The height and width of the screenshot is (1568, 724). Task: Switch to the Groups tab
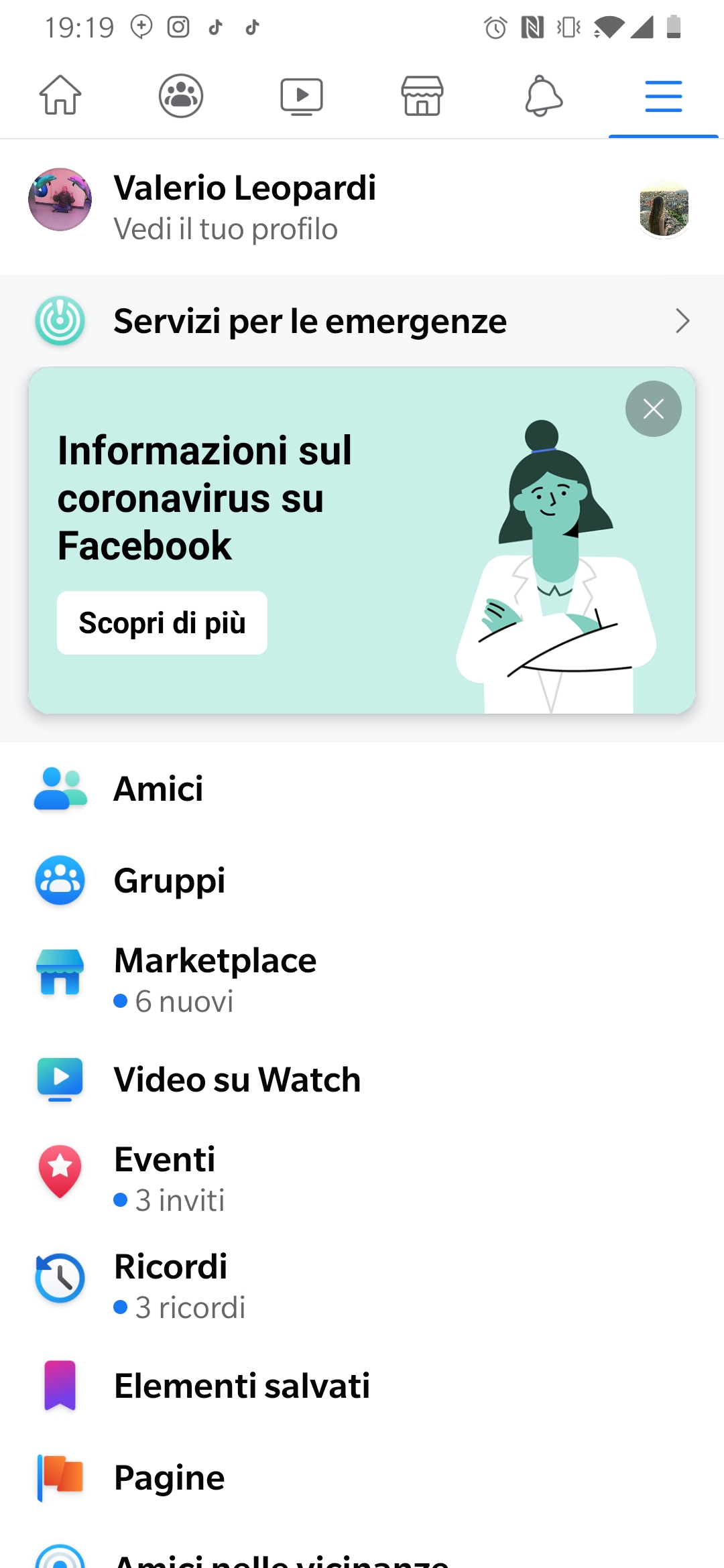(x=181, y=95)
